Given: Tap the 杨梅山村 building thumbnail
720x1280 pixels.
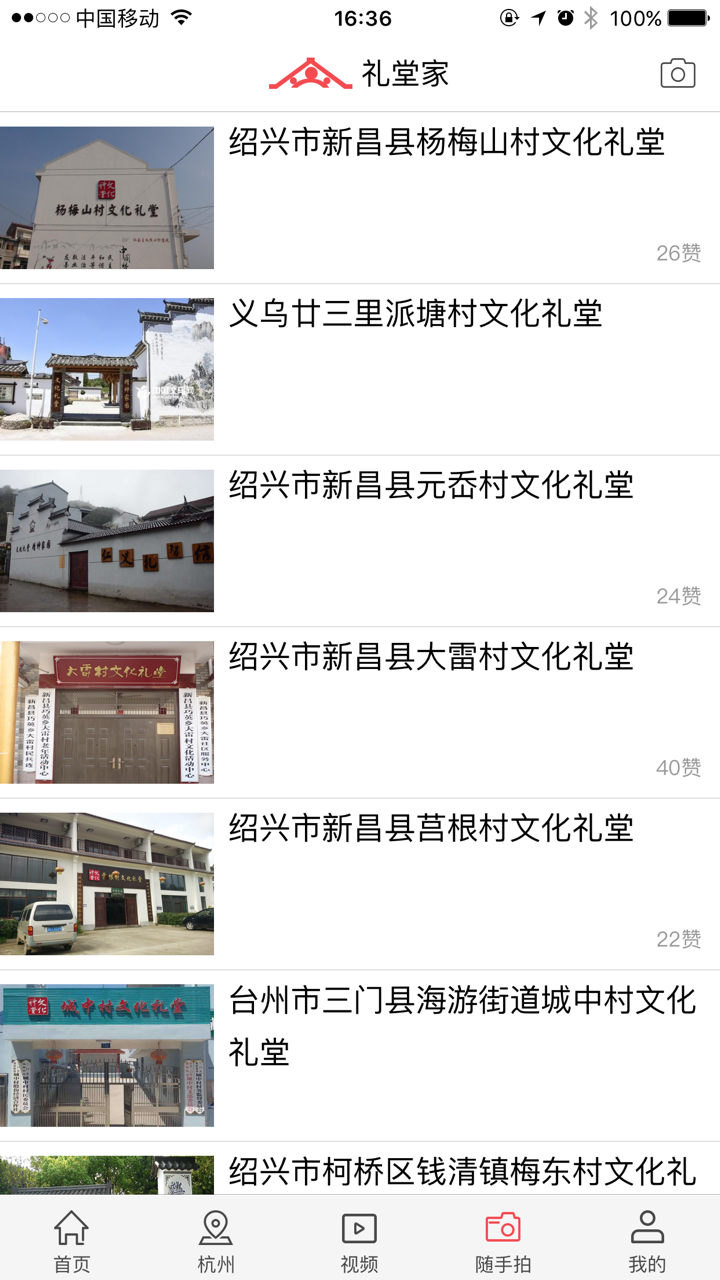Looking at the screenshot, I should (107, 196).
